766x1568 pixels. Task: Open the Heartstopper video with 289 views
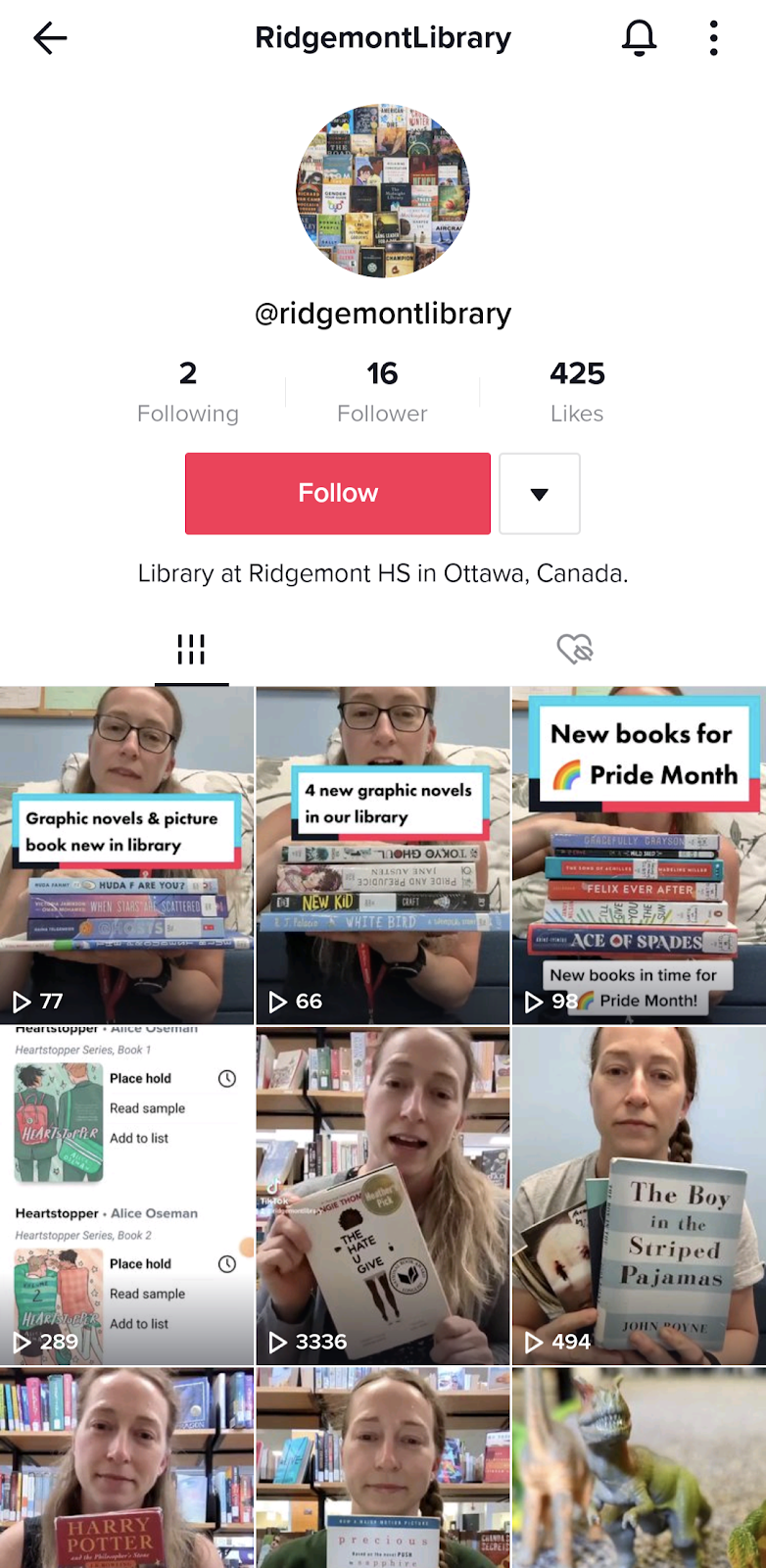pyautogui.click(x=127, y=1196)
